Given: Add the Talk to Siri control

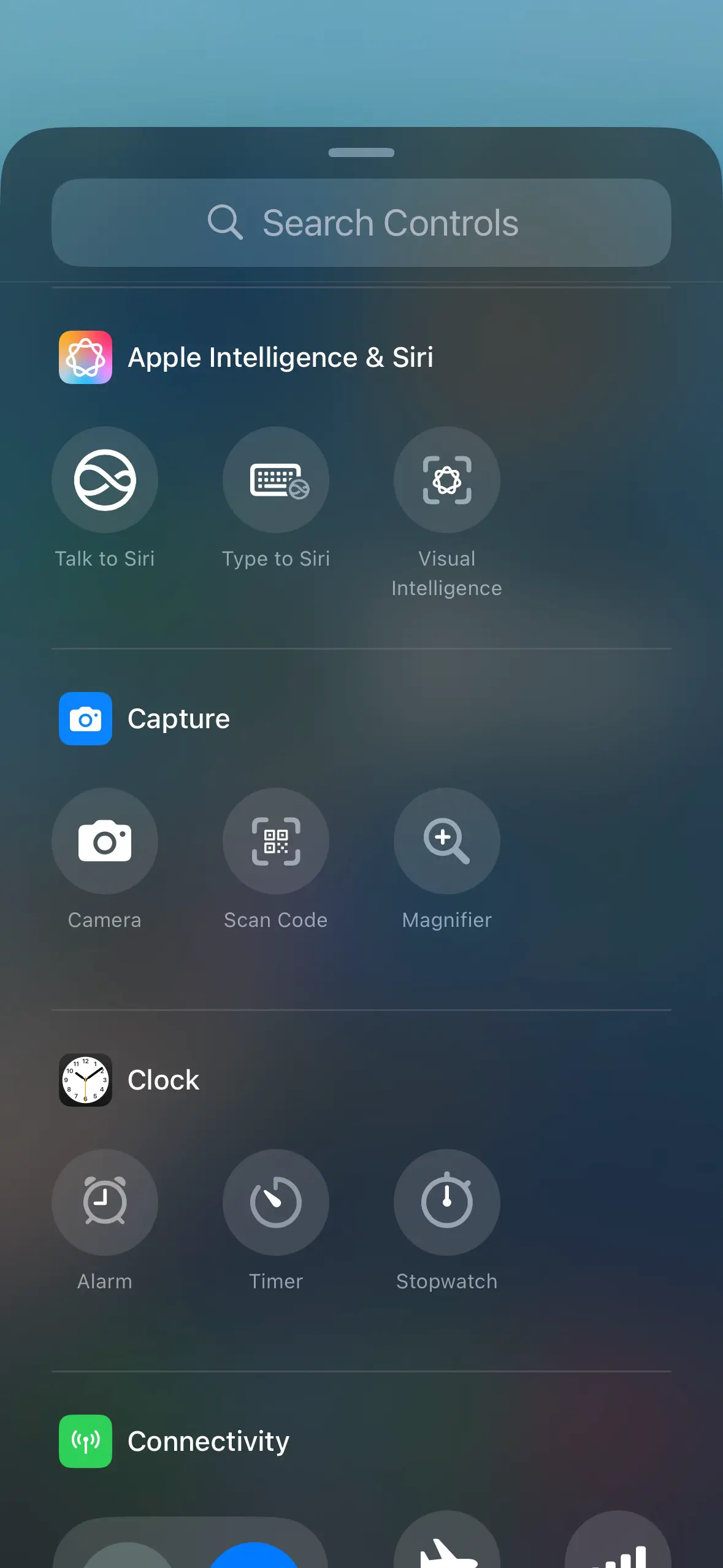Looking at the screenshot, I should (x=105, y=480).
